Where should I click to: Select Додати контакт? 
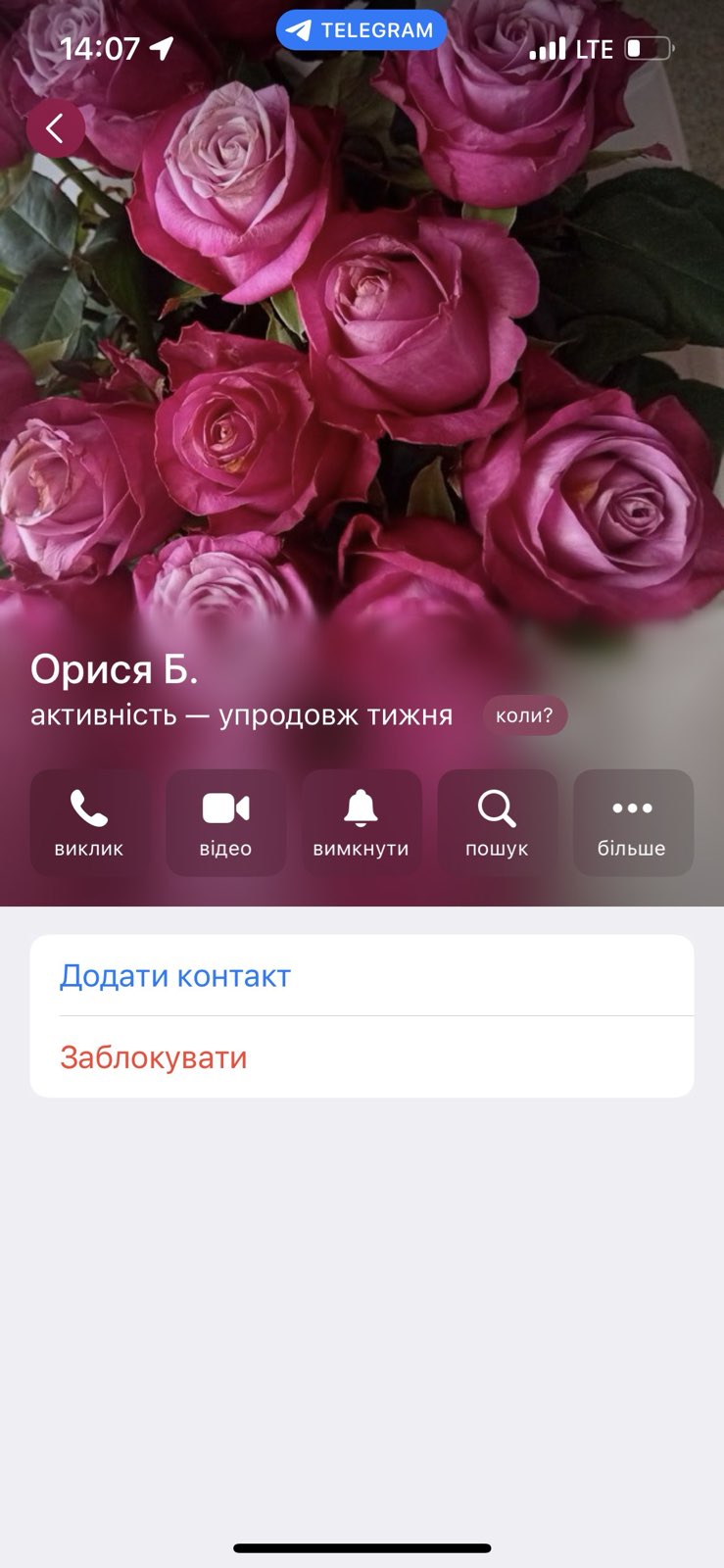pyautogui.click(x=175, y=976)
